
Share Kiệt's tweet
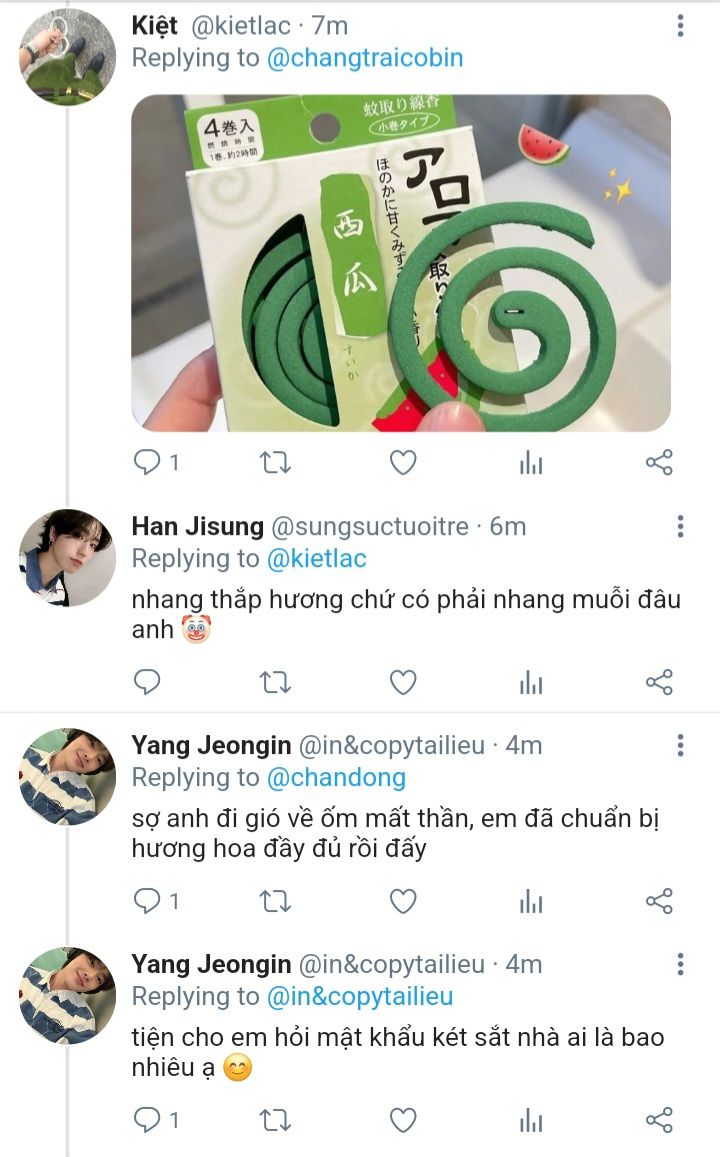(x=659, y=462)
